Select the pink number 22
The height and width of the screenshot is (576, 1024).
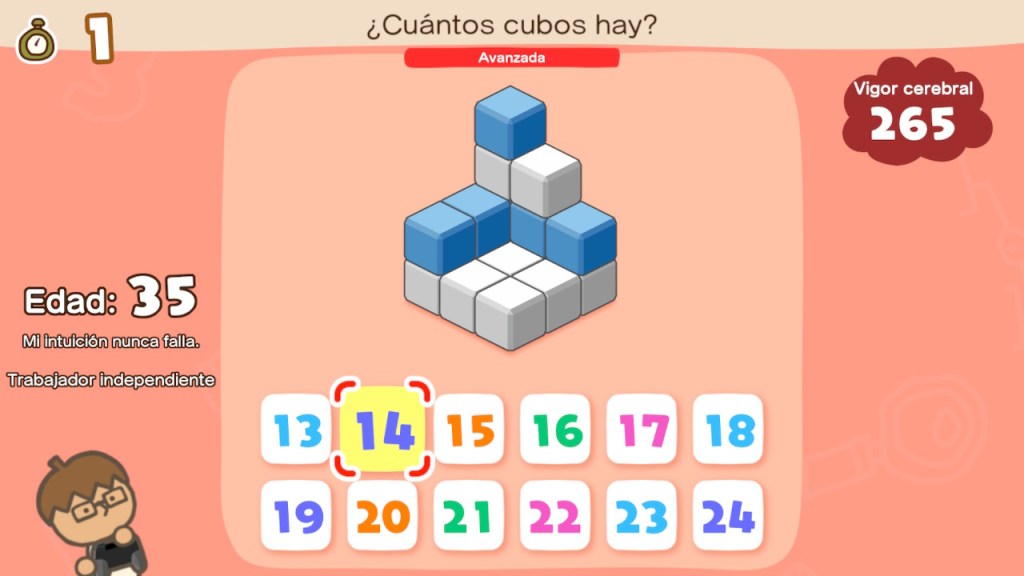[556, 516]
